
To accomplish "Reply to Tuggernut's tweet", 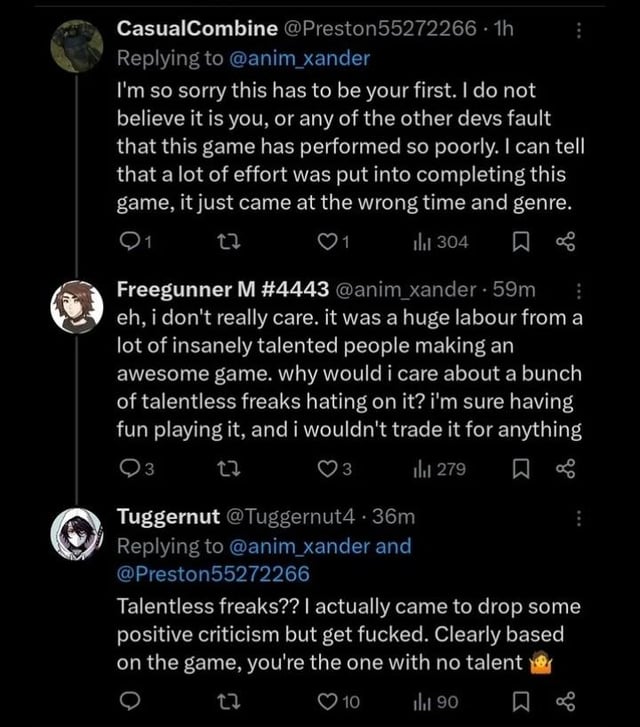I will [x=126, y=701].
